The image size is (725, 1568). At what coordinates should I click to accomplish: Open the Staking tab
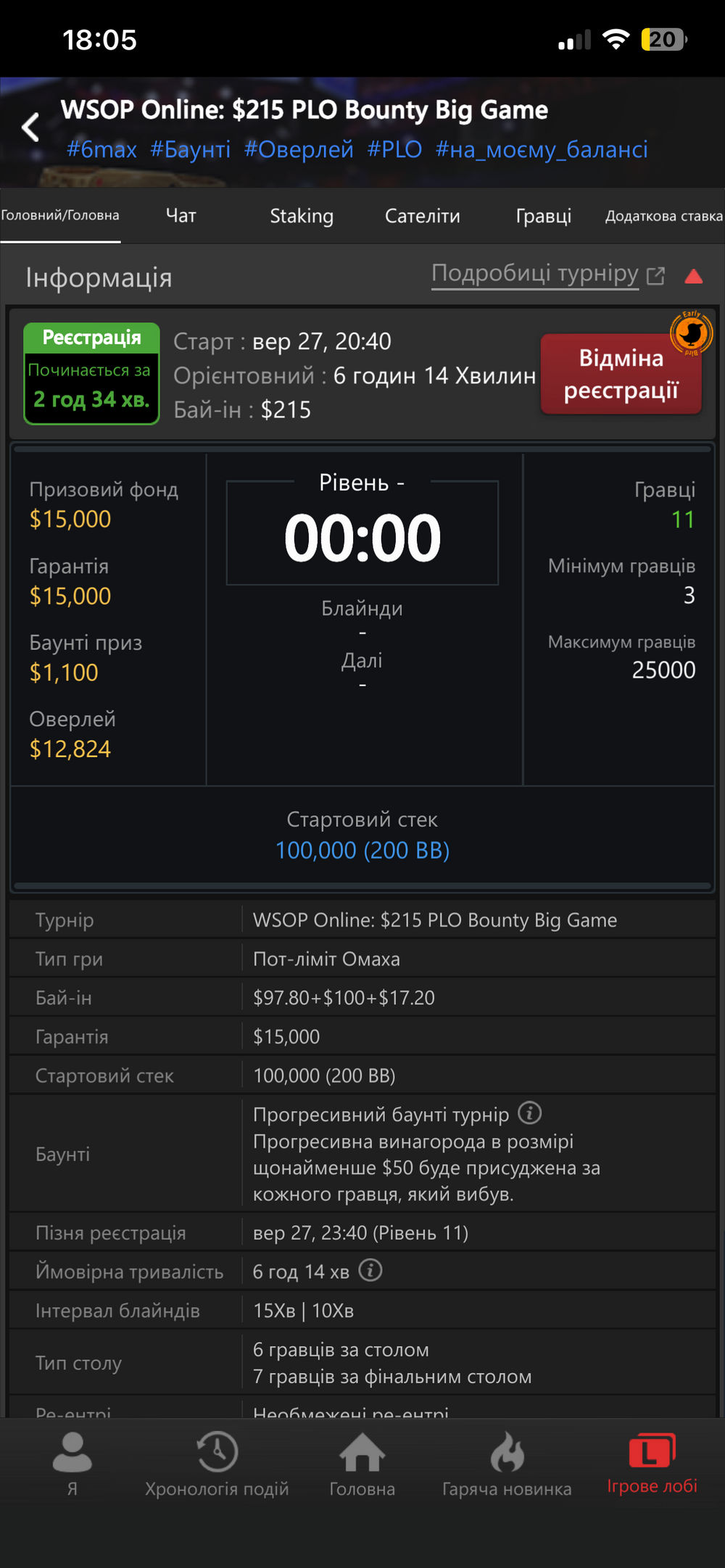click(x=302, y=216)
